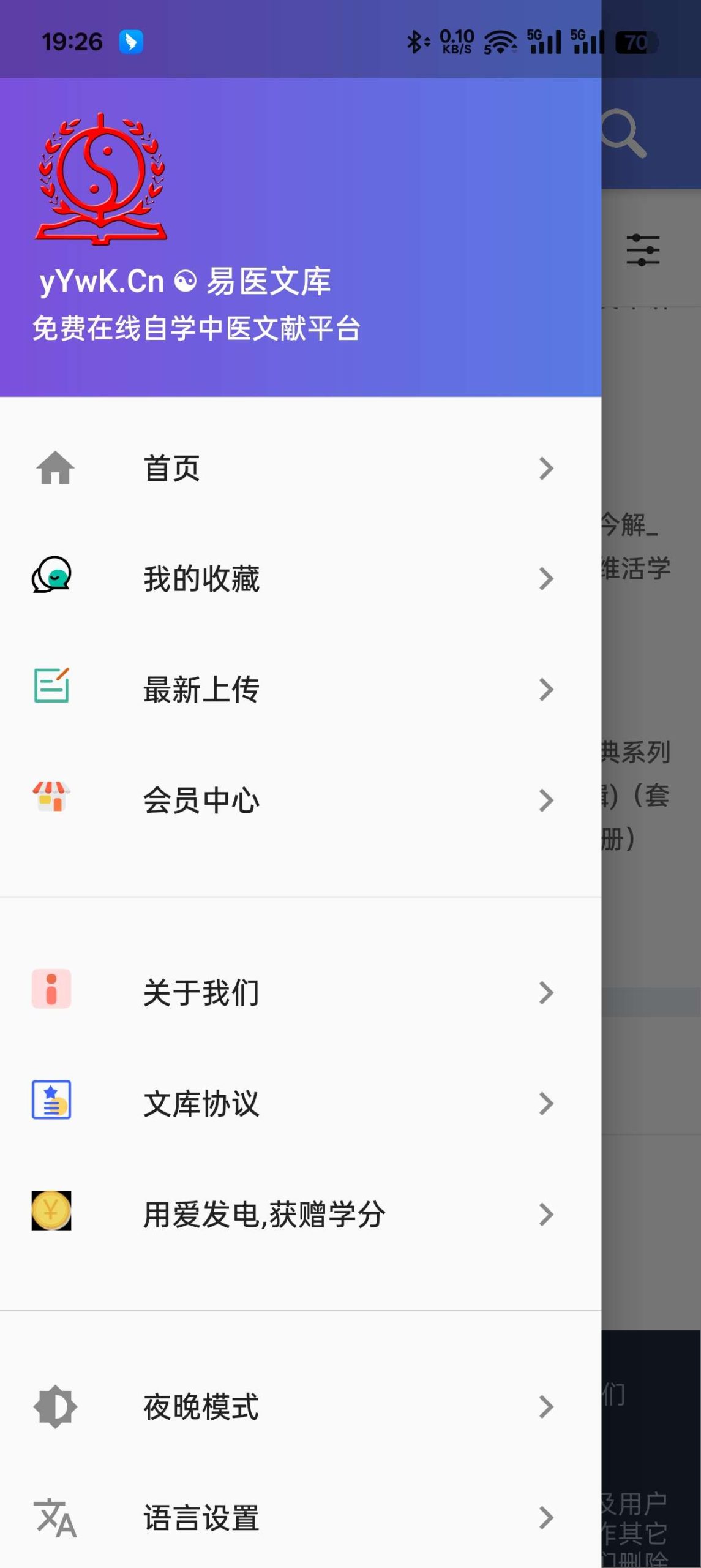Viewport: 701px width, 1568px height.
Task: Open the 首页 home menu item
Action: [301, 469]
